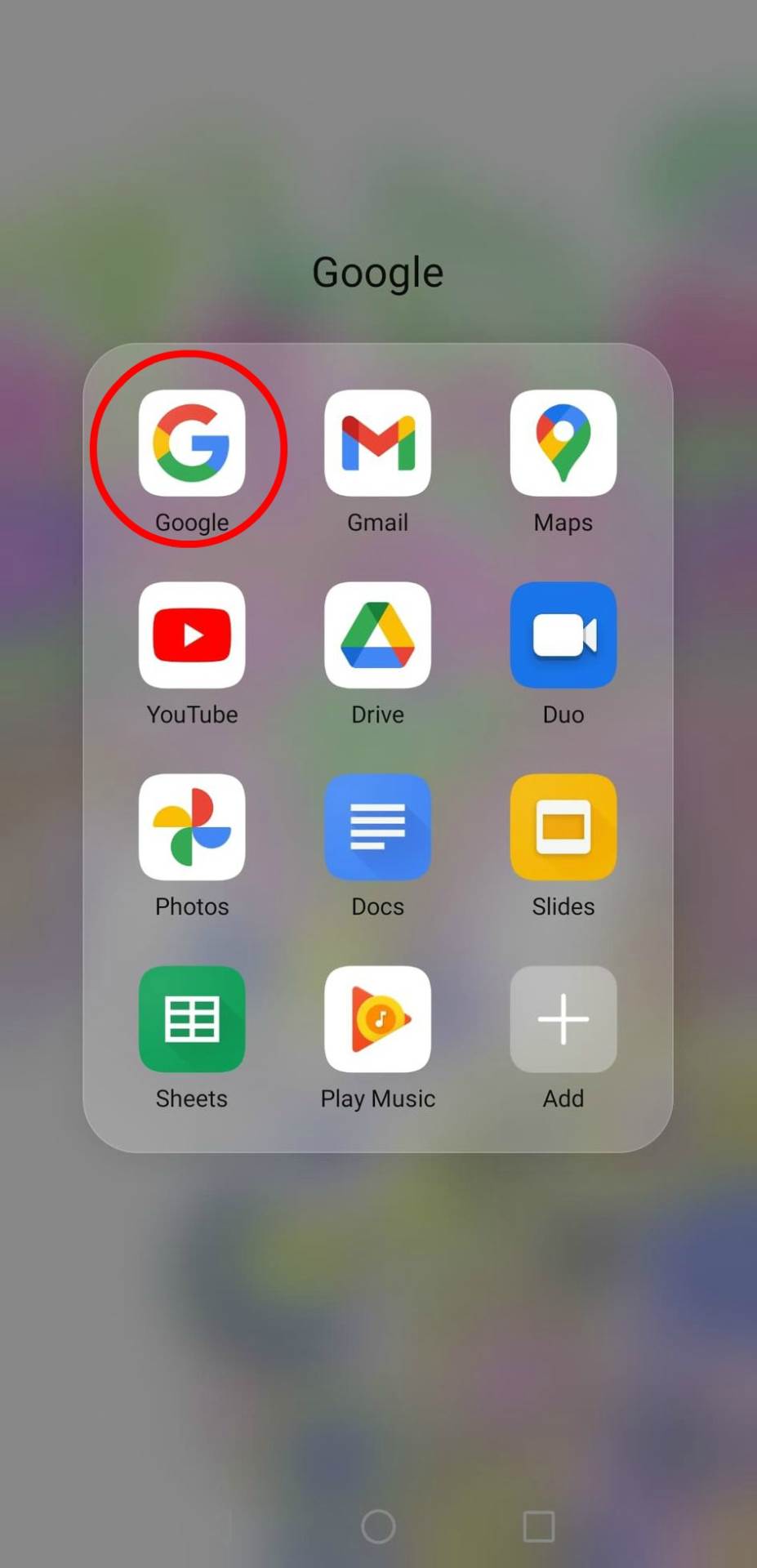The image size is (757, 1568).
Task: Open Google Photos
Action: click(x=191, y=827)
